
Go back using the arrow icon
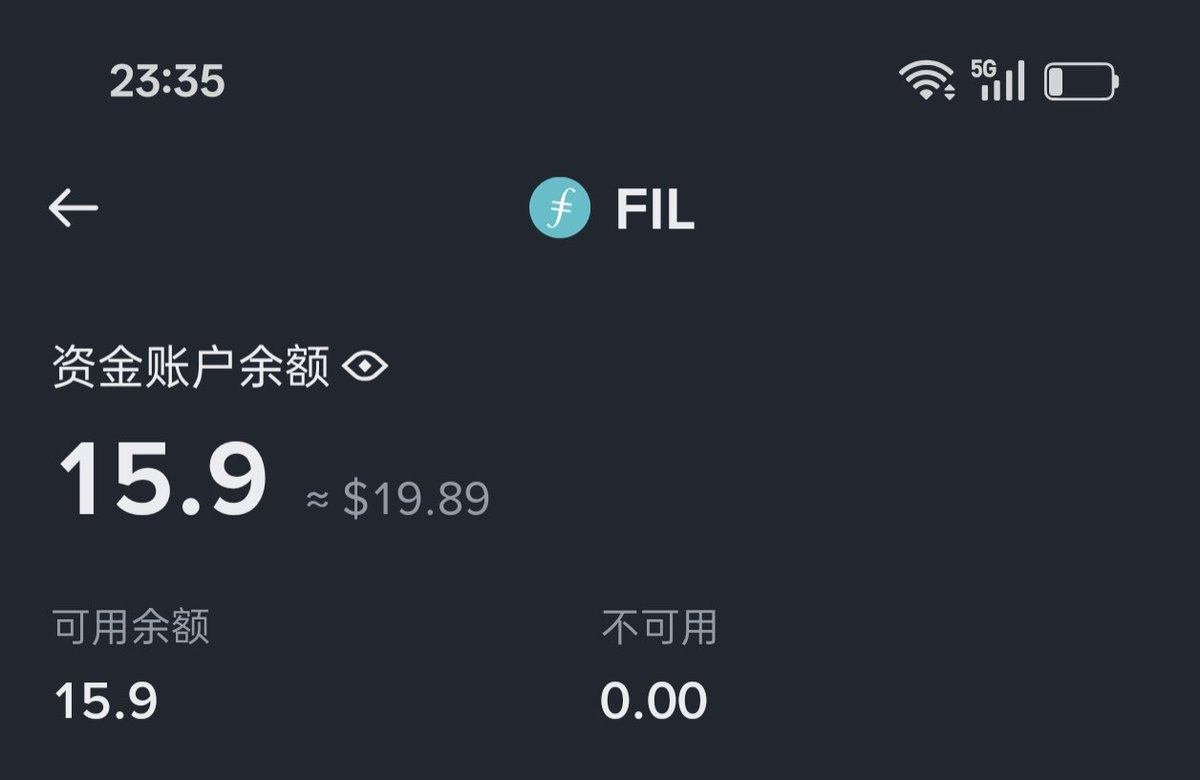73,208
